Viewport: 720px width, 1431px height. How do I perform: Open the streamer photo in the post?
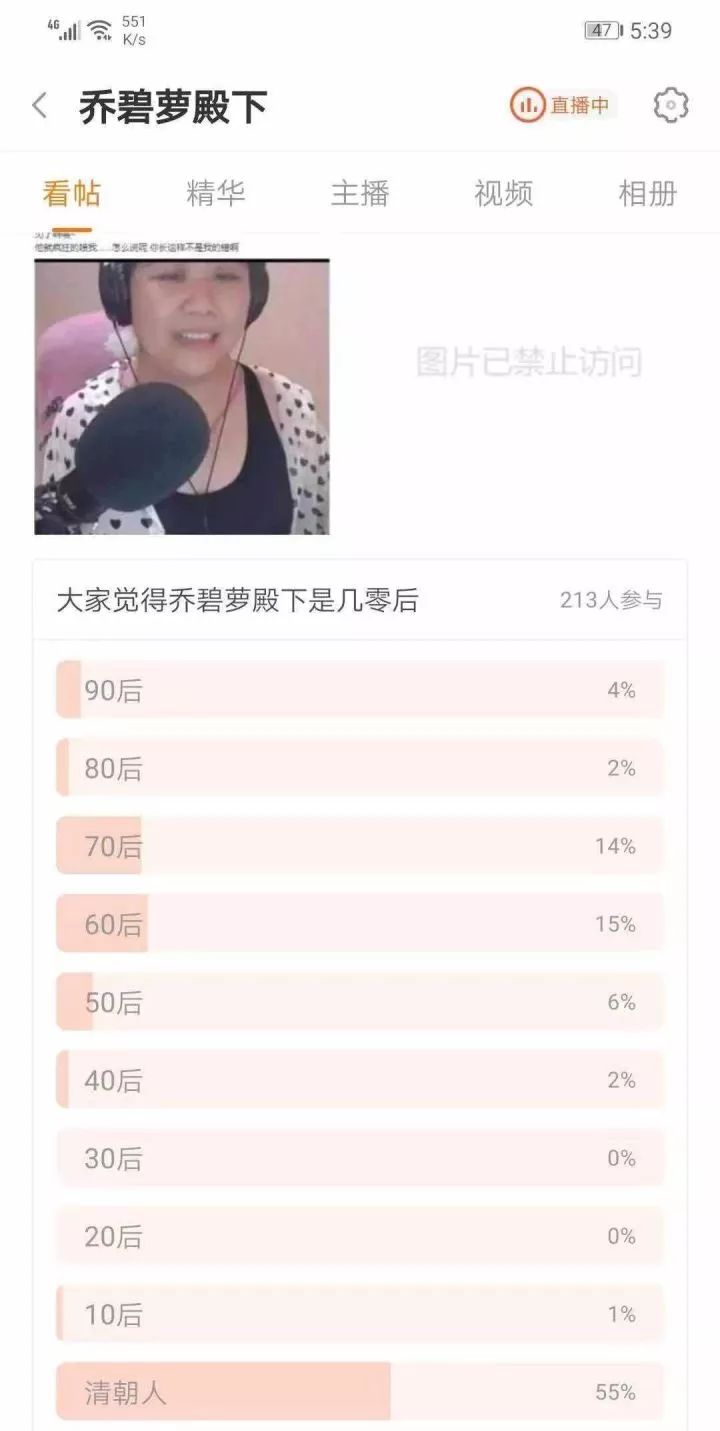pyautogui.click(x=182, y=397)
